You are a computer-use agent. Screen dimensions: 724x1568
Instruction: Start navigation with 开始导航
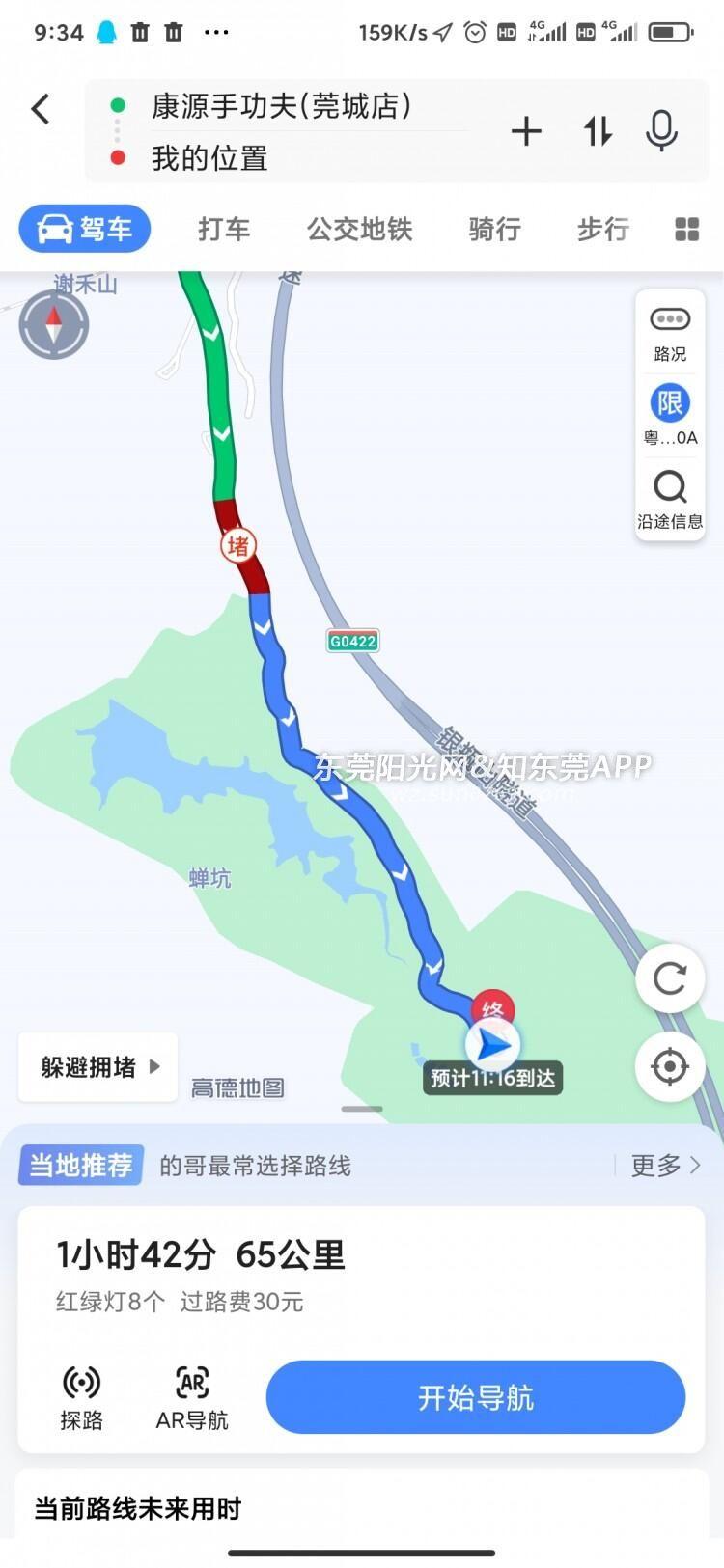click(x=475, y=1397)
